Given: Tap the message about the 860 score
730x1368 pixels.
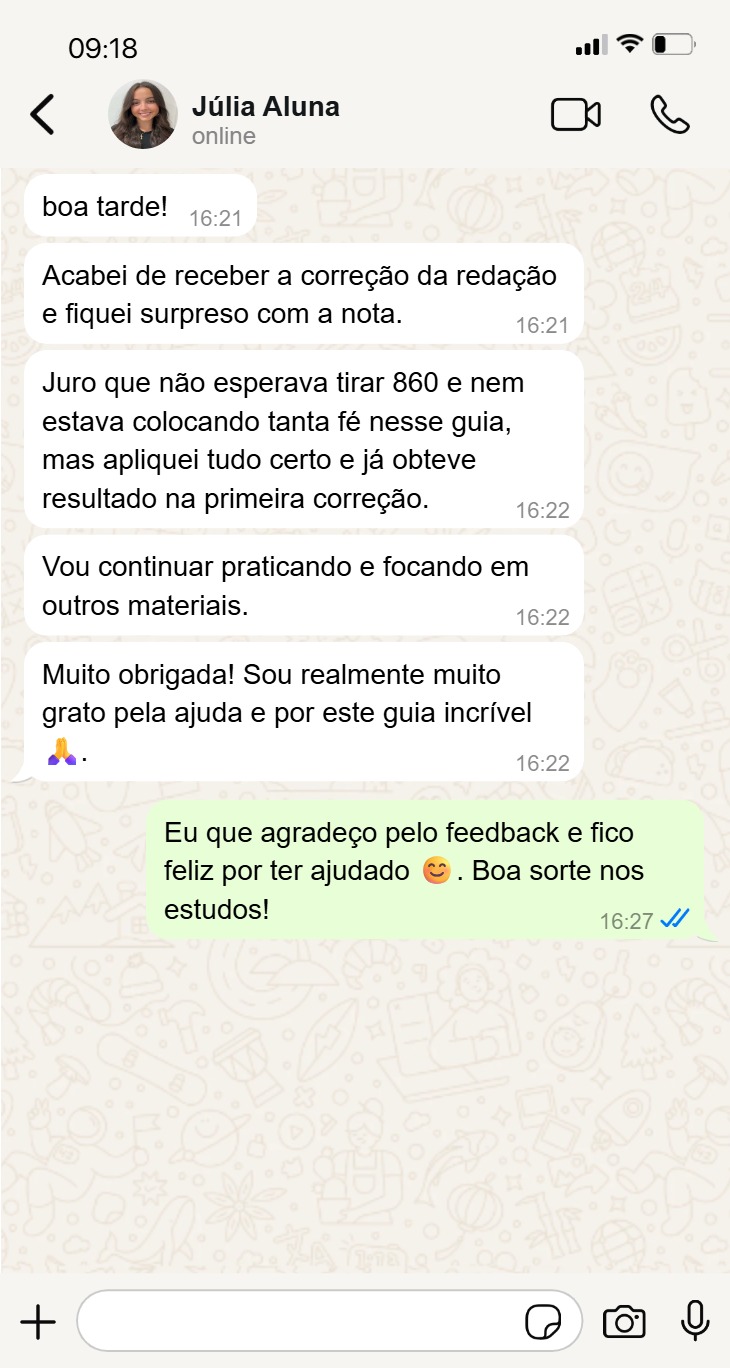Looking at the screenshot, I should (300, 440).
